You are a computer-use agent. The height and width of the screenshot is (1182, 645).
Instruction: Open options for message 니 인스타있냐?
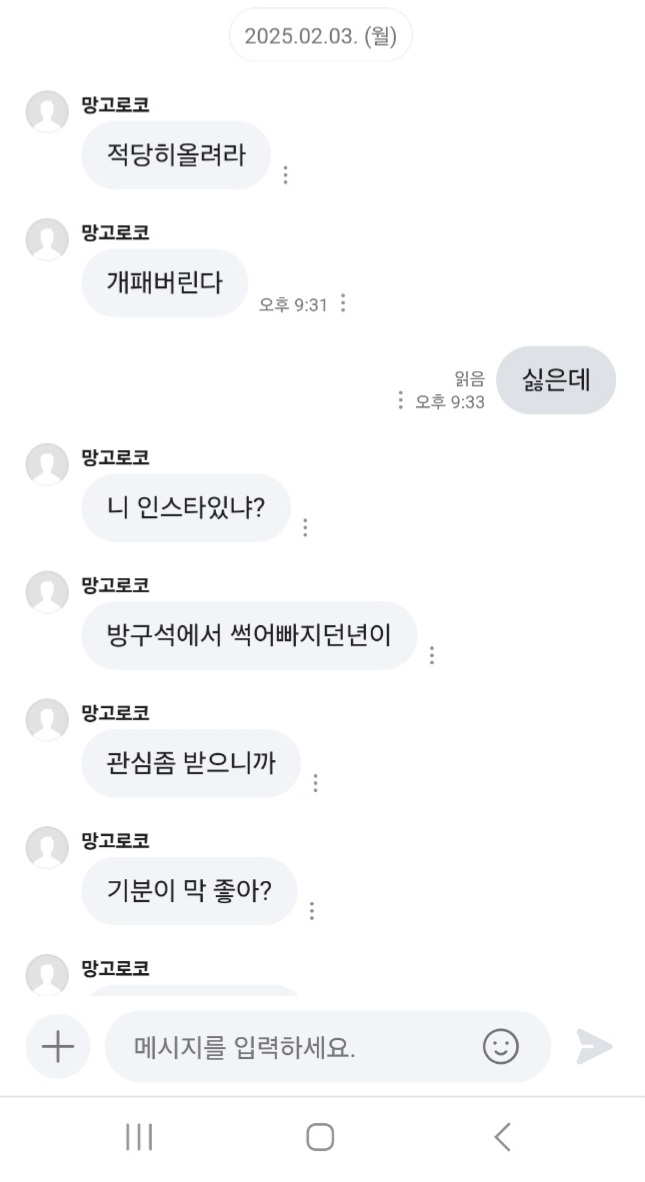coord(305,528)
